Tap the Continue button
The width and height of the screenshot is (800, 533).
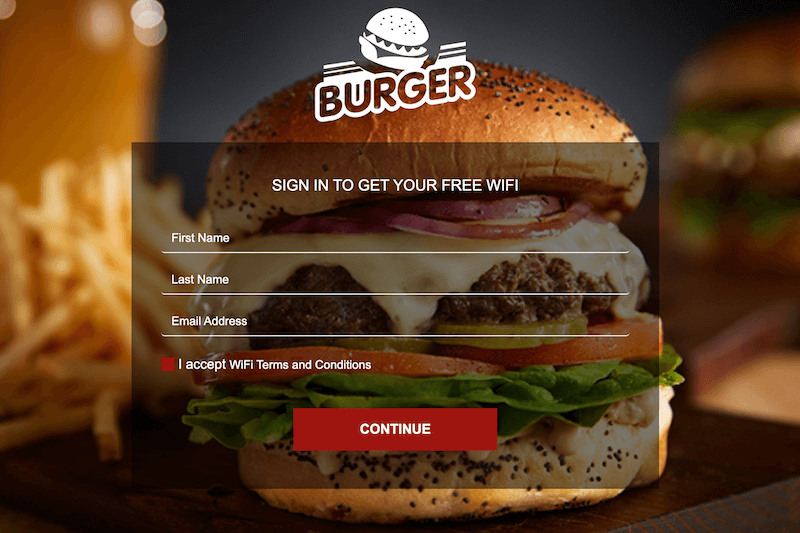click(395, 429)
